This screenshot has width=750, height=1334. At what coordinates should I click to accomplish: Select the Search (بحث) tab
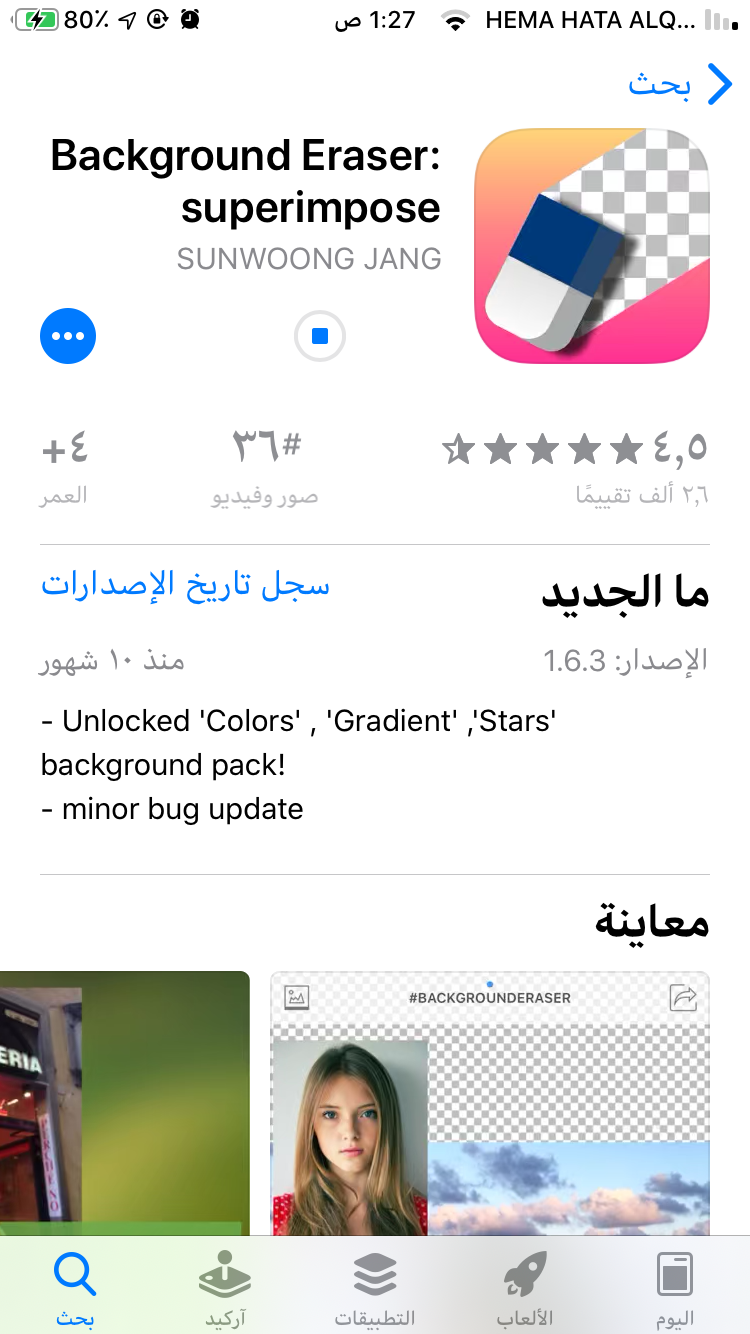pyautogui.click(x=75, y=1288)
